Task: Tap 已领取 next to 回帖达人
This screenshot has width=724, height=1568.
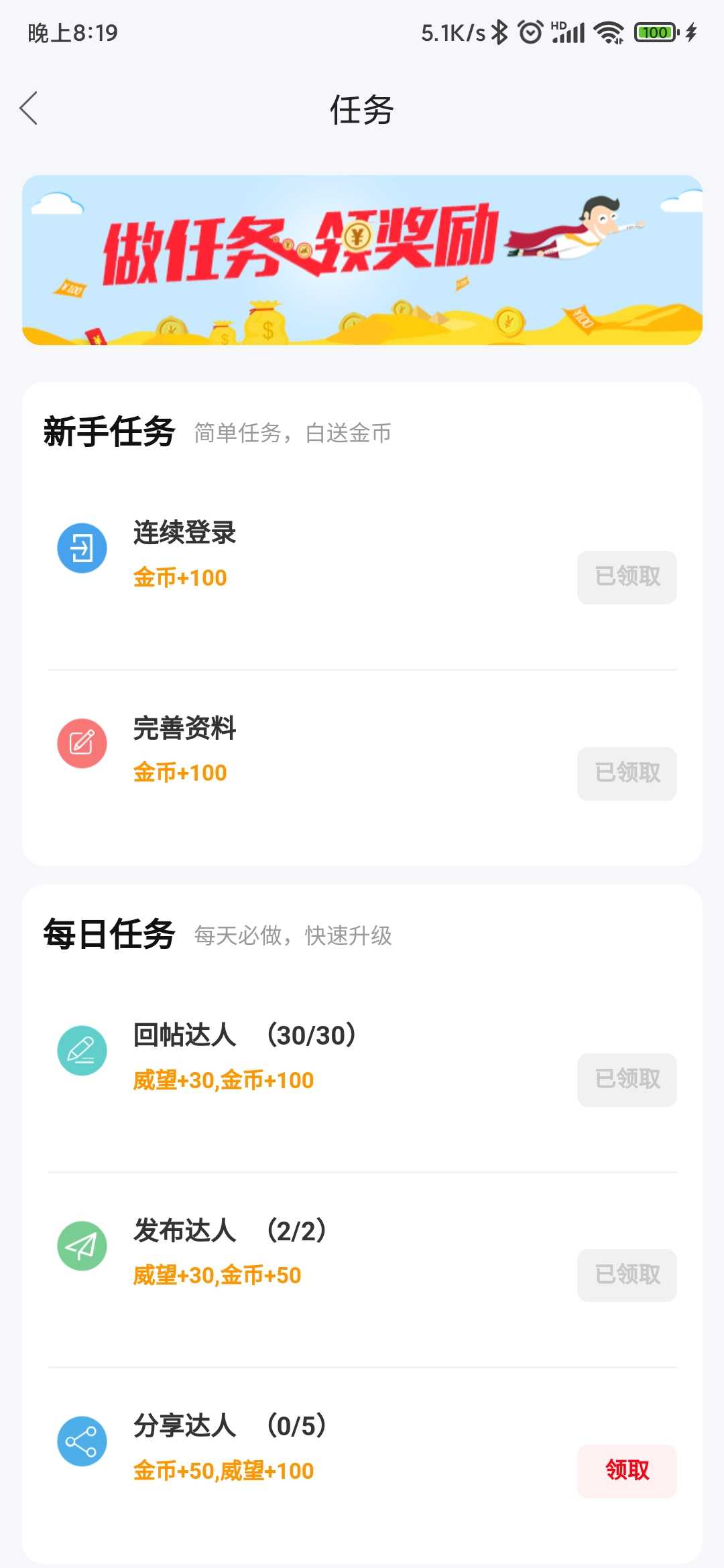Action: (627, 1080)
